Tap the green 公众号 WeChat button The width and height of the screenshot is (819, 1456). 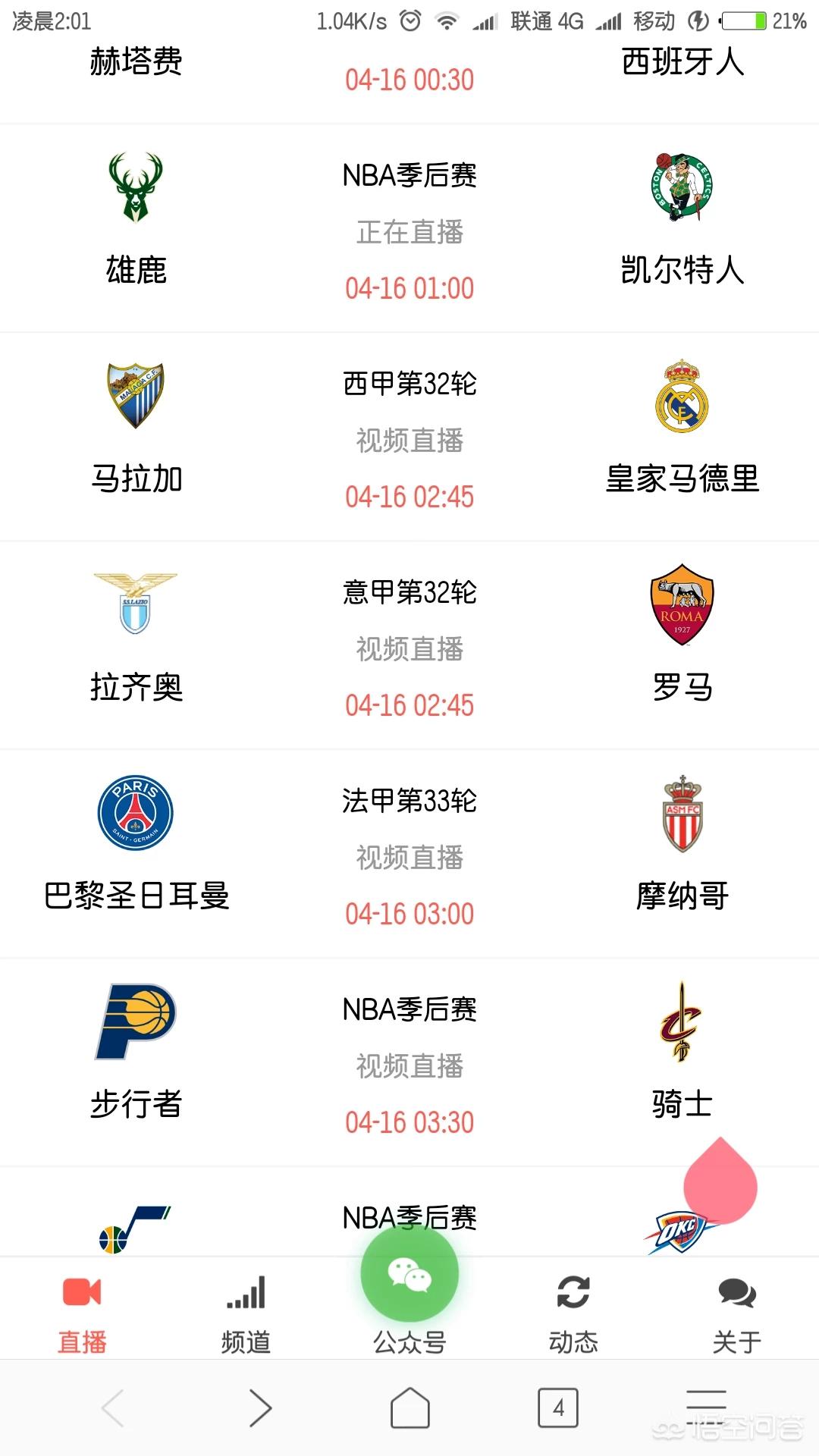[x=409, y=1274]
